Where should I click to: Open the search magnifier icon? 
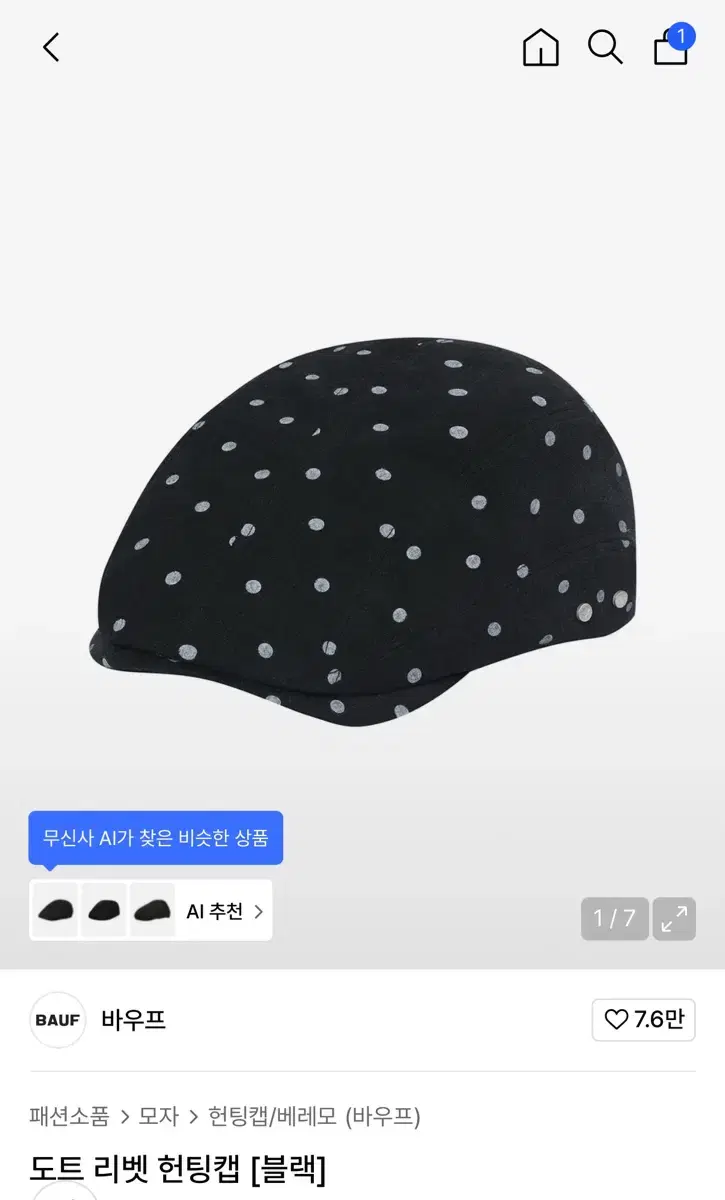[605, 47]
